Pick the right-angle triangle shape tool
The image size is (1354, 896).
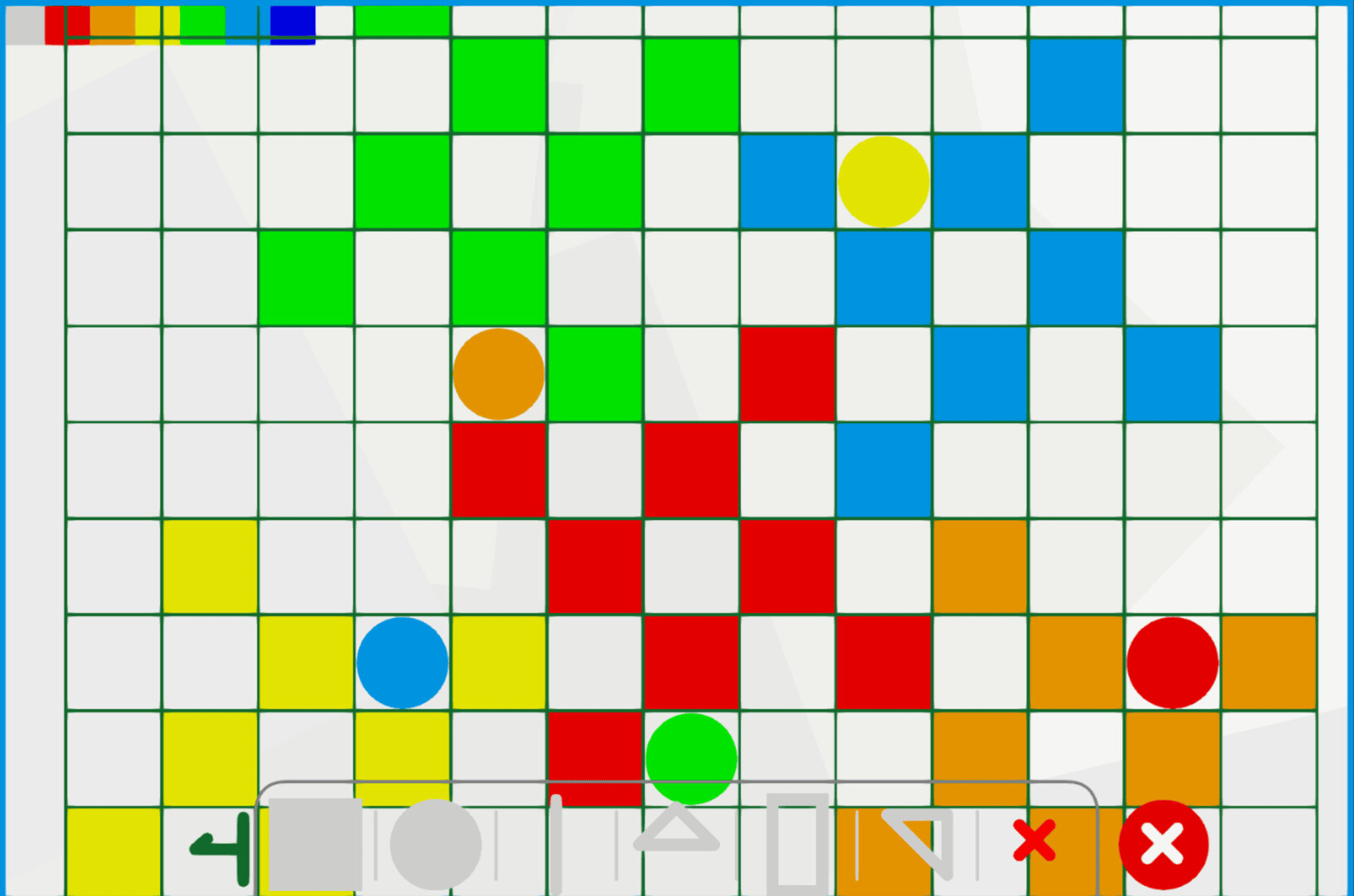(x=919, y=840)
